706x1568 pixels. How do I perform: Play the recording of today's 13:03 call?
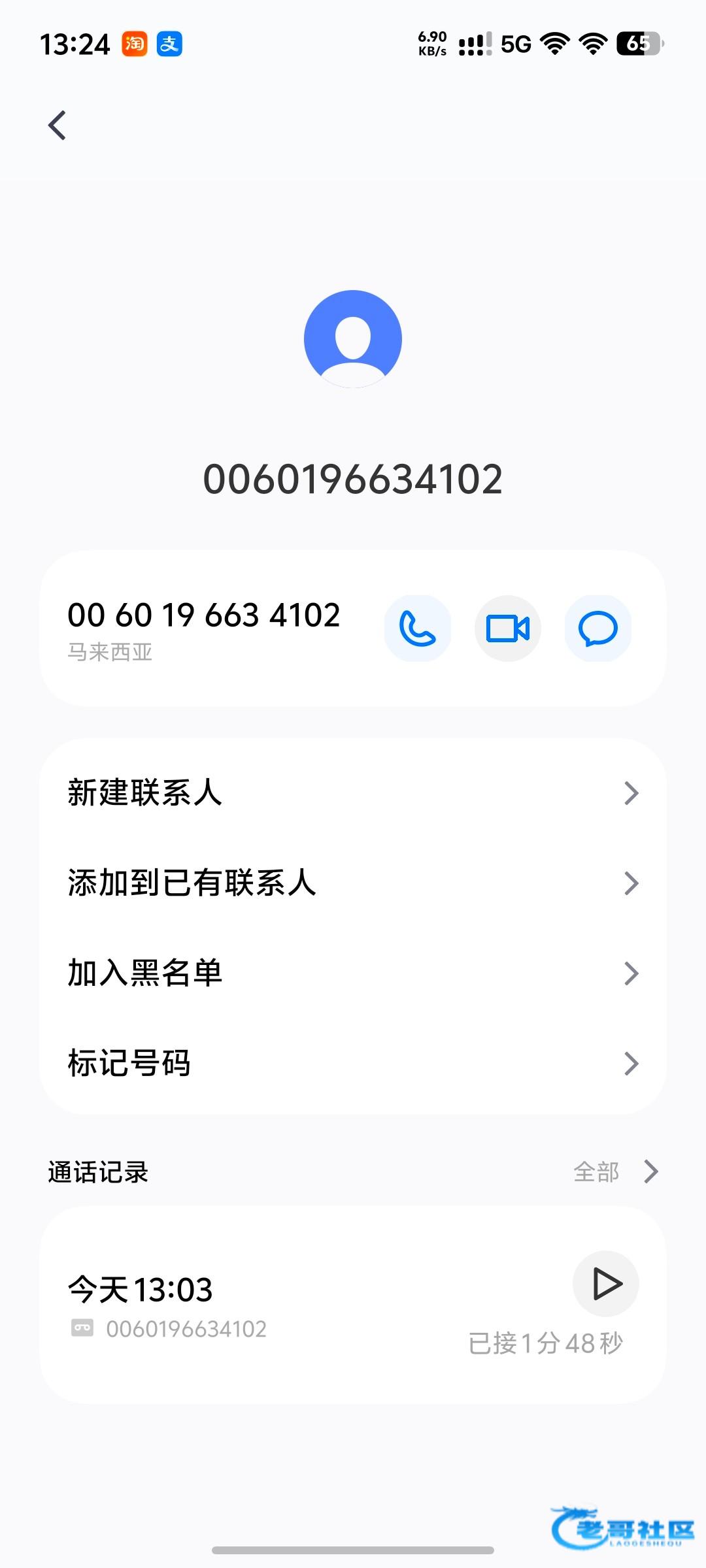[605, 1284]
